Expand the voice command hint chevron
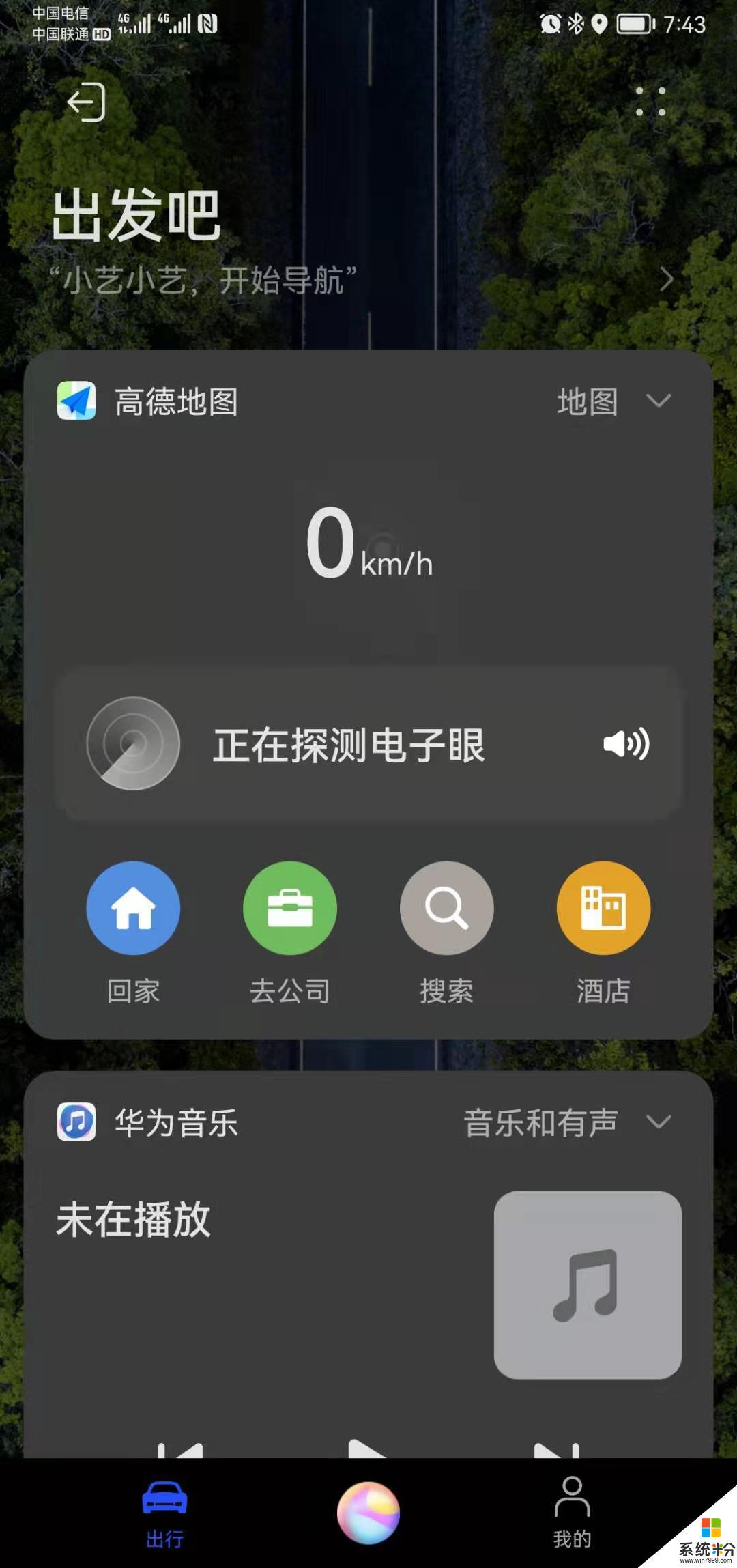The width and height of the screenshot is (737, 1568). pyautogui.click(x=667, y=280)
